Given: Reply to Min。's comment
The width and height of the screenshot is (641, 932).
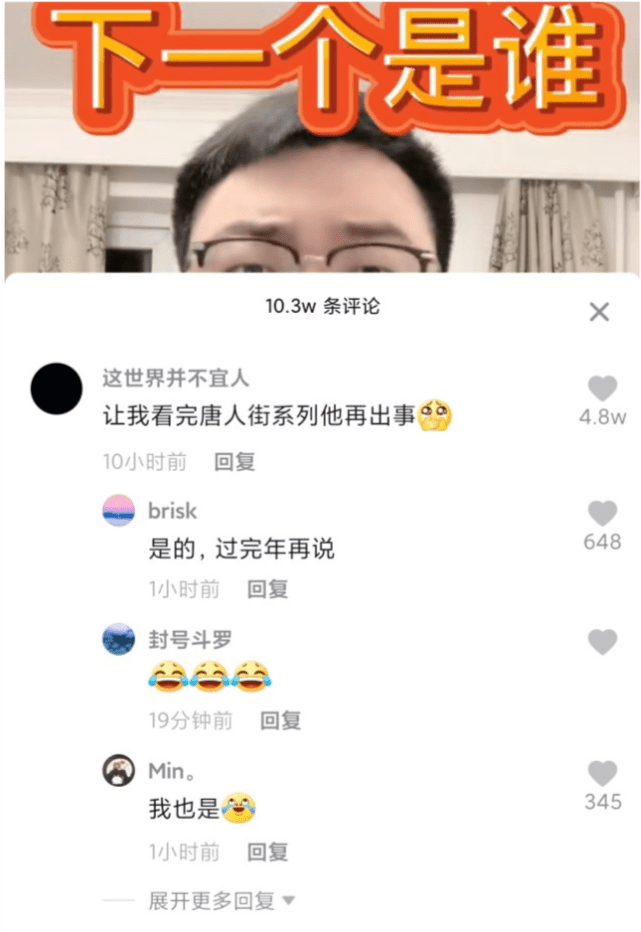Looking at the screenshot, I should coord(268,851).
